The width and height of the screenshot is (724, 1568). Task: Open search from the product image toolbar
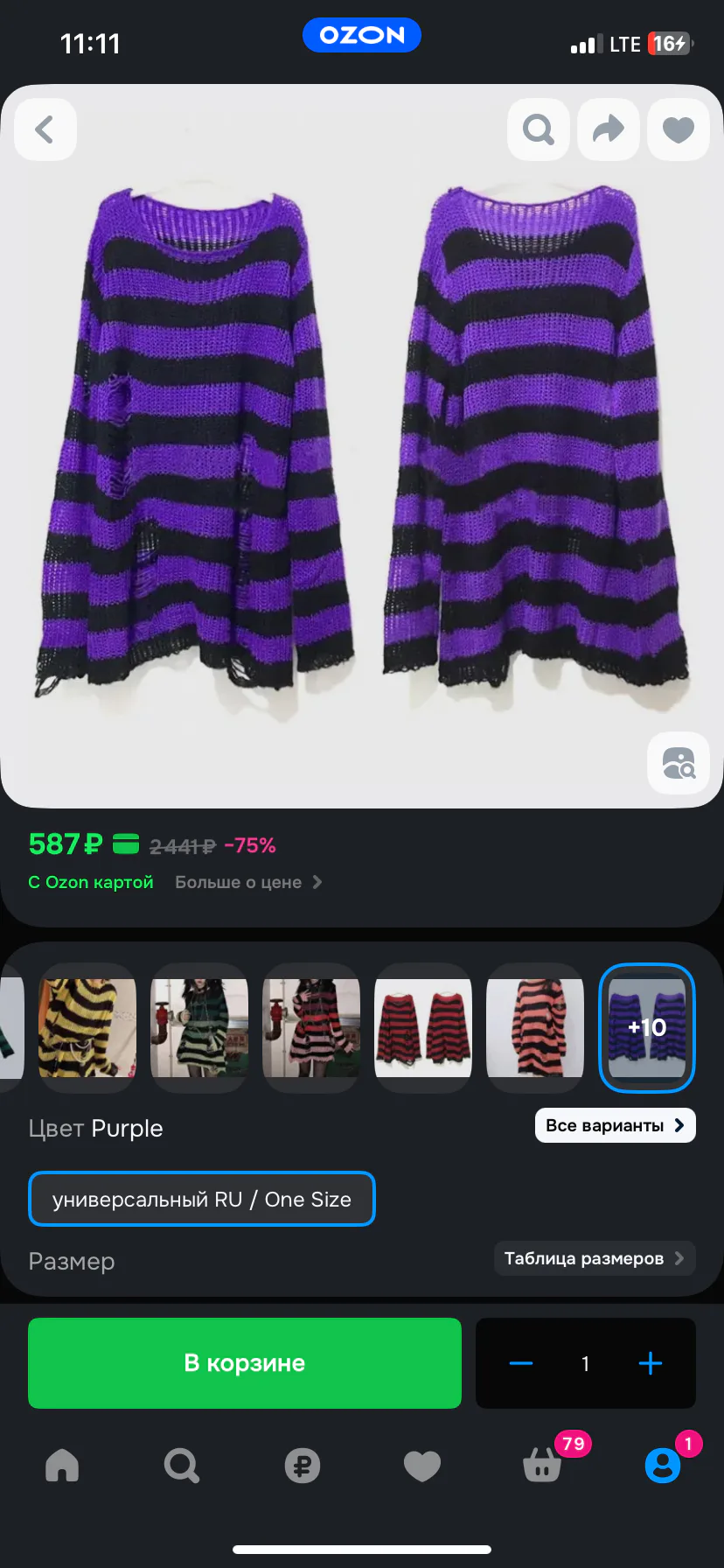click(x=539, y=129)
